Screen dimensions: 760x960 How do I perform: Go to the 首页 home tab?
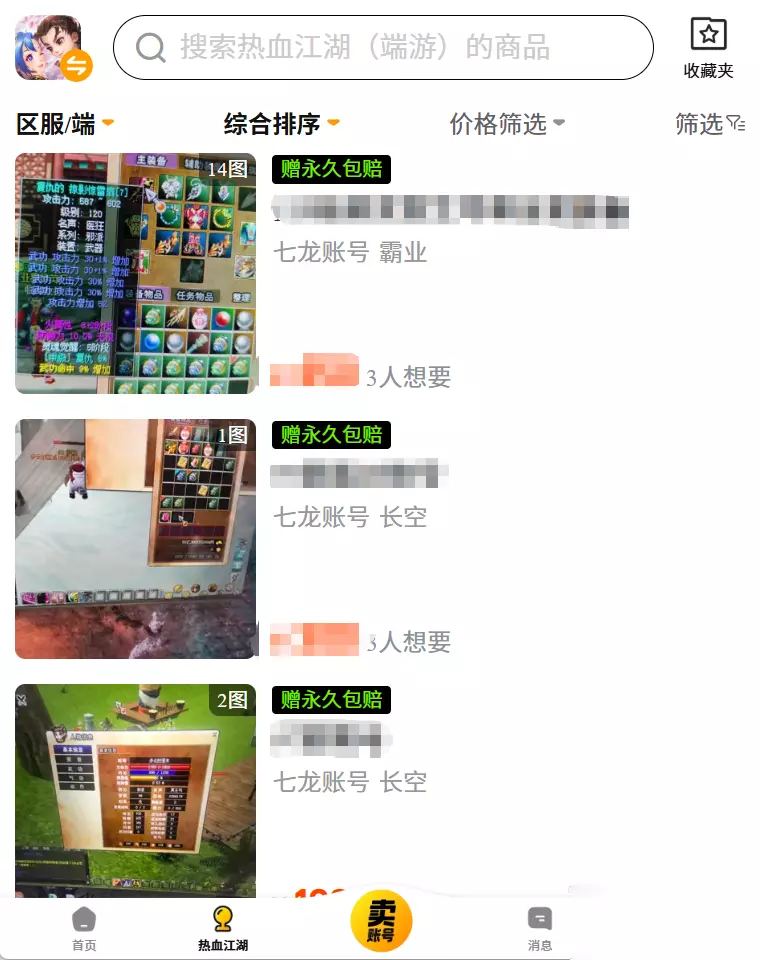coord(84,928)
